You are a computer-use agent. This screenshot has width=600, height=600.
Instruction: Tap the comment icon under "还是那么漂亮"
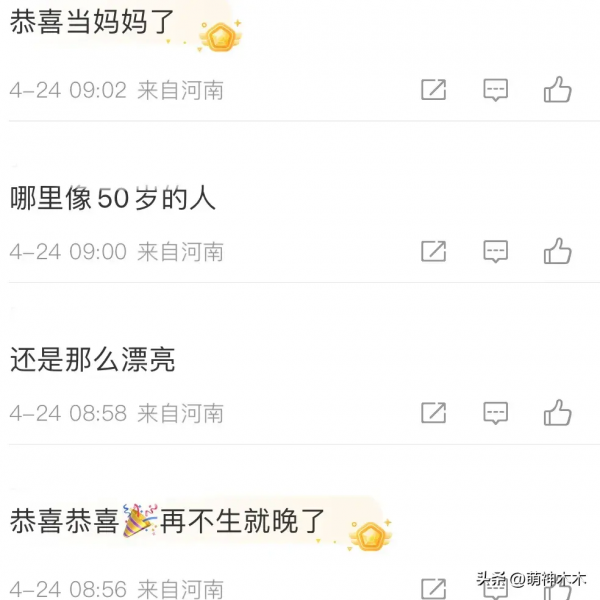[496, 412]
